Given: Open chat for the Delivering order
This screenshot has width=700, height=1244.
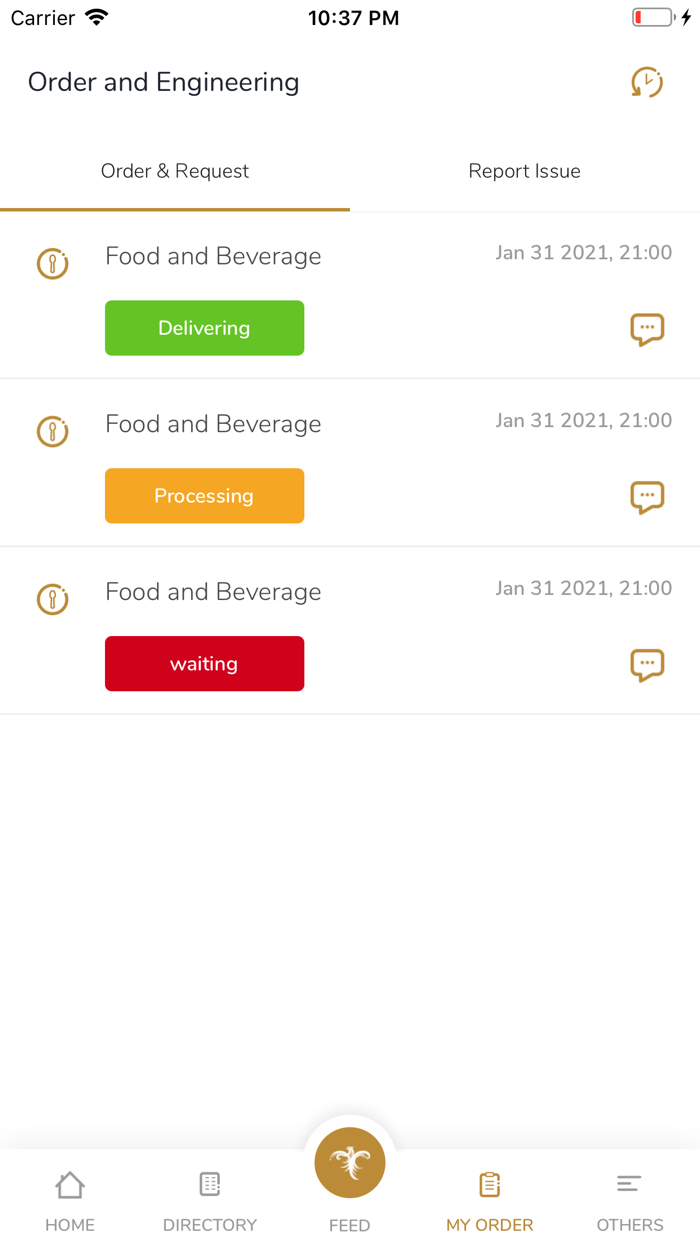Looking at the screenshot, I should pos(647,329).
